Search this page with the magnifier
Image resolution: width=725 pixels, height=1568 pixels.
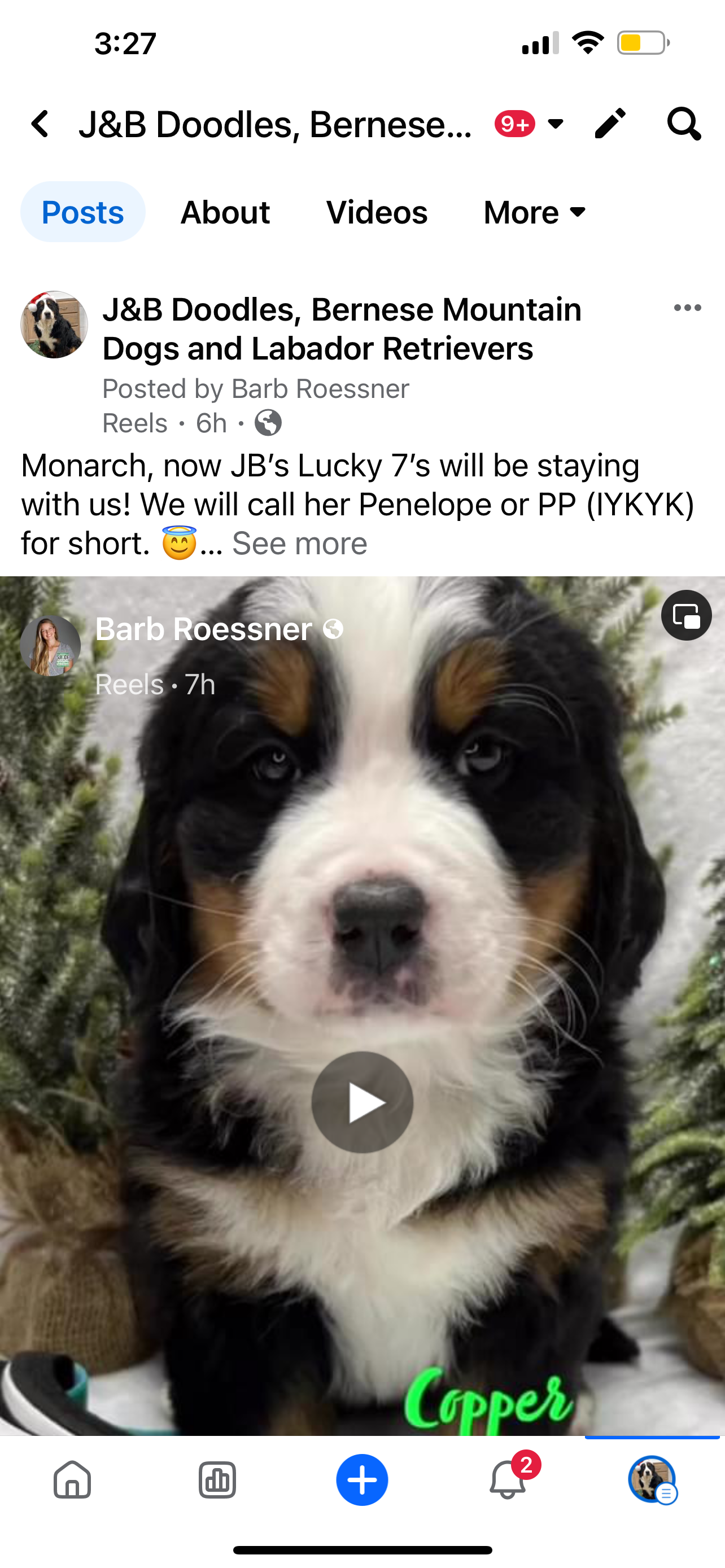tap(684, 124)
